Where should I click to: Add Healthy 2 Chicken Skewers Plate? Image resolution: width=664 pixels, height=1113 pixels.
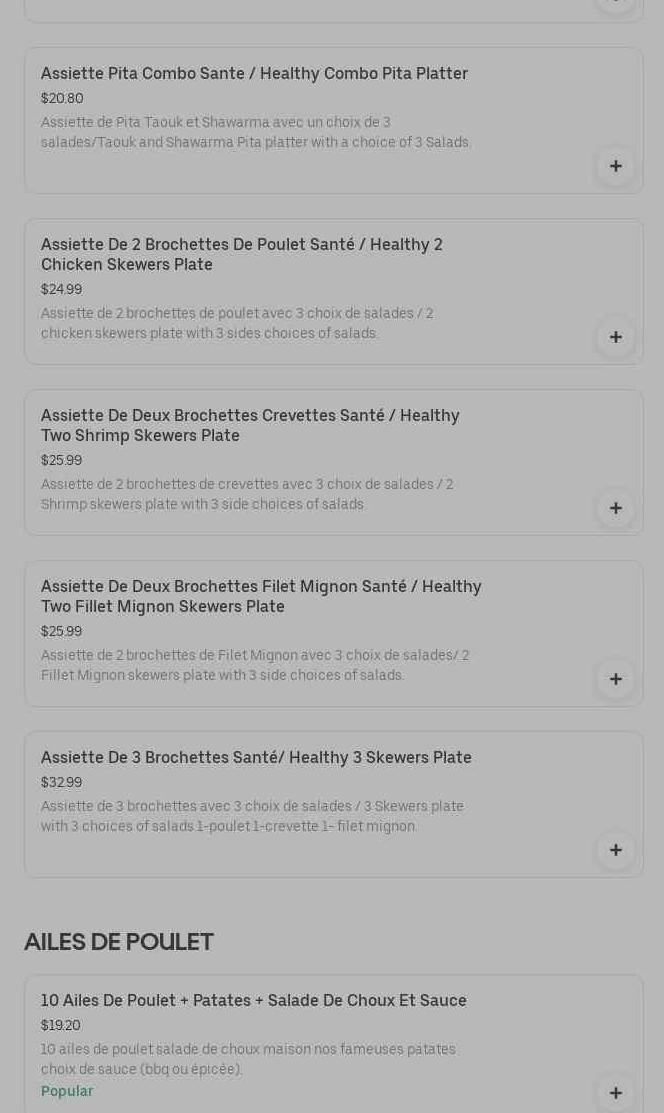(616, 337)
